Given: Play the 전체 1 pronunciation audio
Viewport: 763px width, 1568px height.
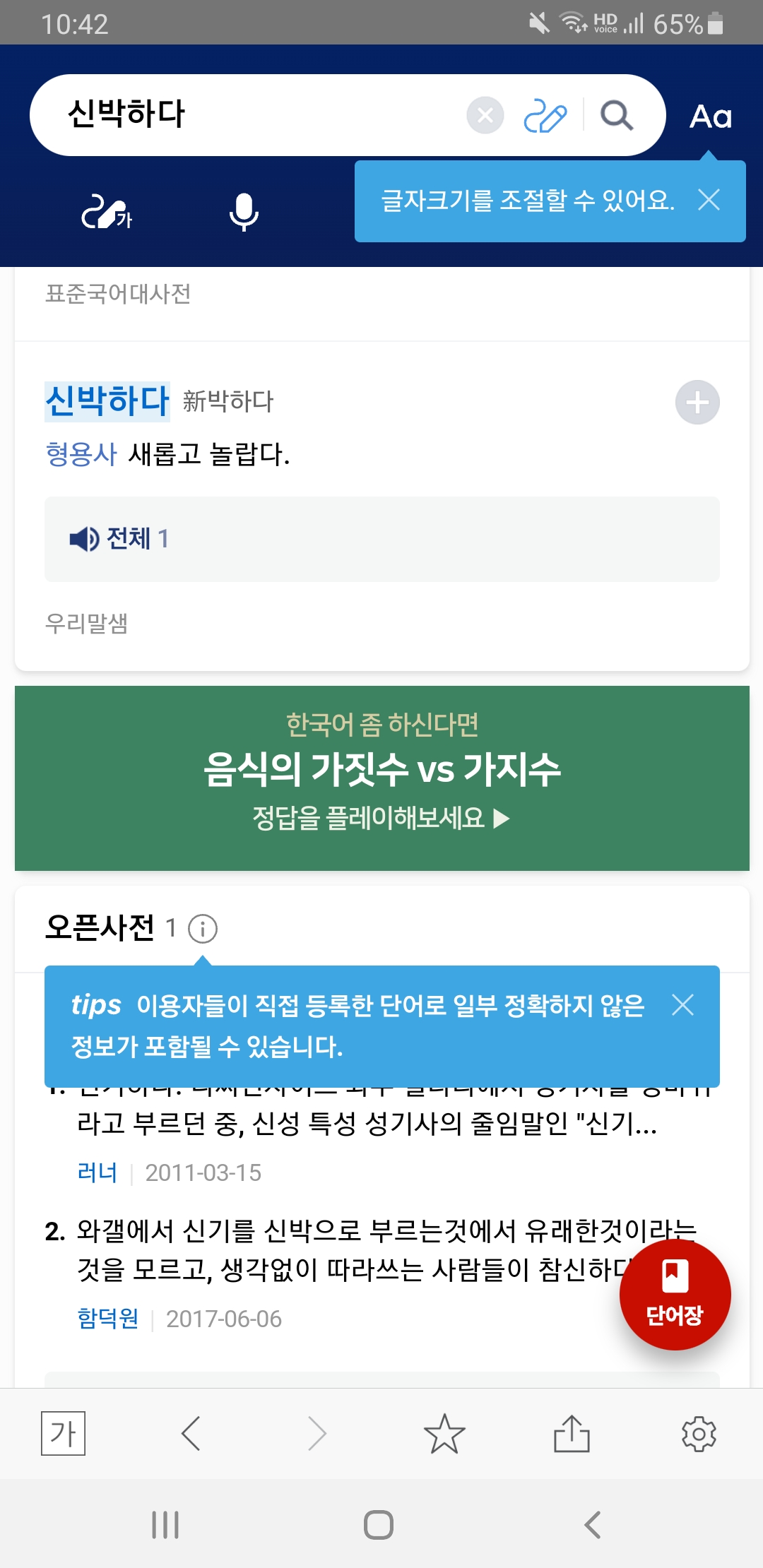Looking at the screenshot, I should (x=119, y=539).
